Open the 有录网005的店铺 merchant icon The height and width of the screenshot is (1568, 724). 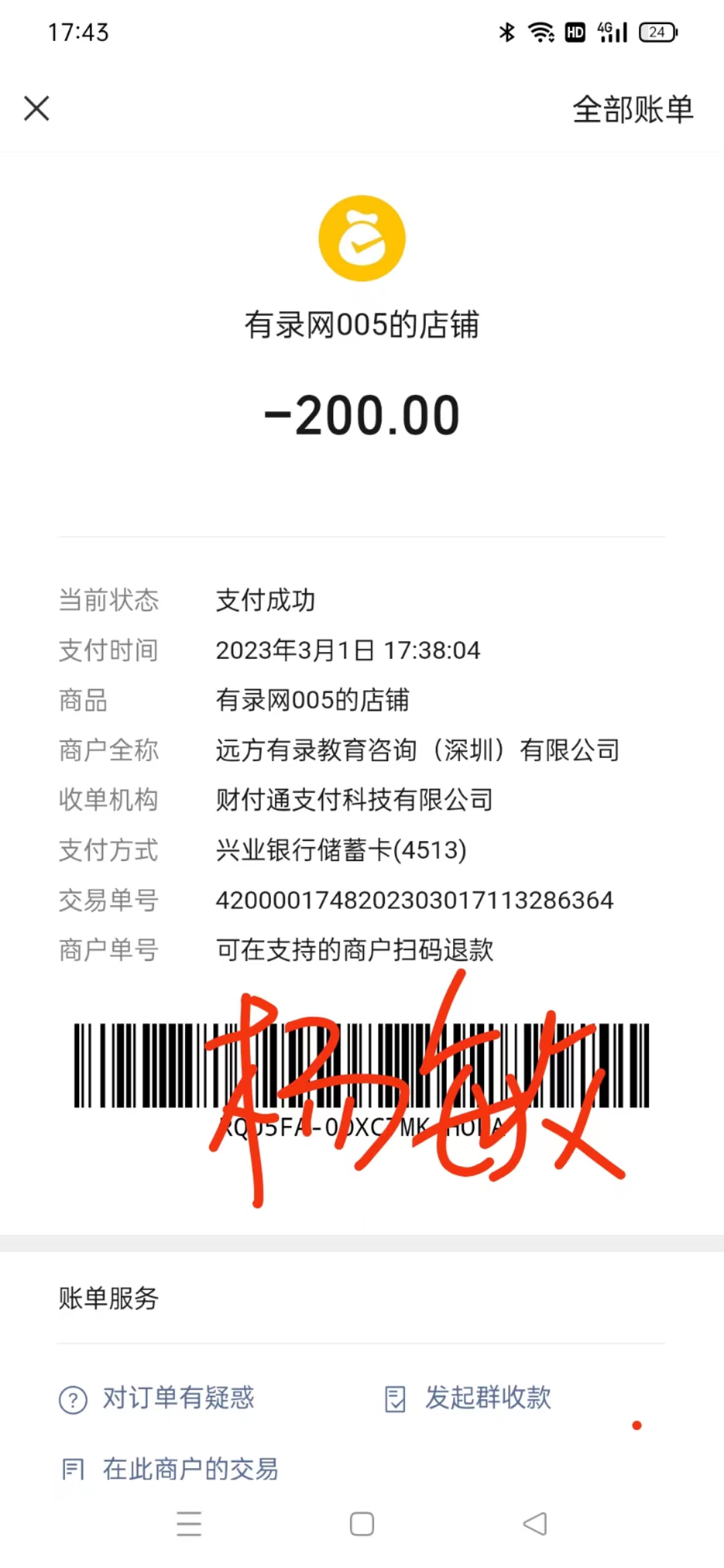pos(362,239)
